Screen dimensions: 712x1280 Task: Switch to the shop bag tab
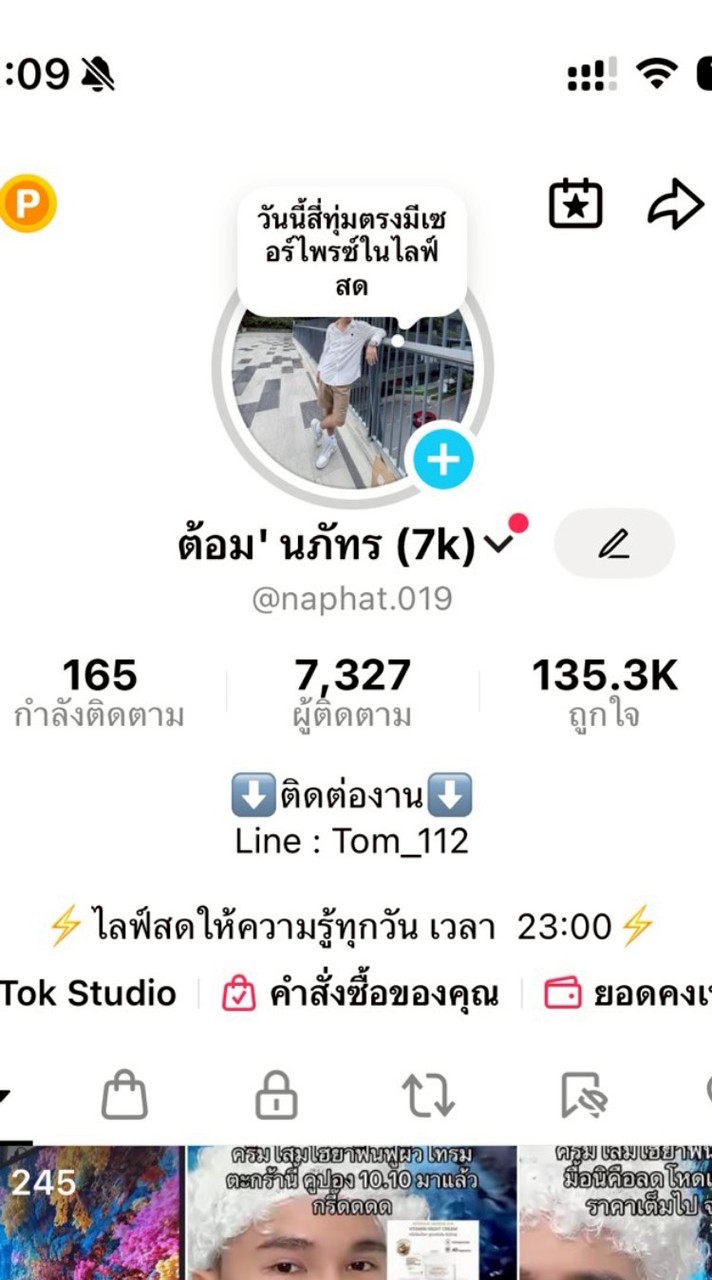click(x=125, y=1096)
